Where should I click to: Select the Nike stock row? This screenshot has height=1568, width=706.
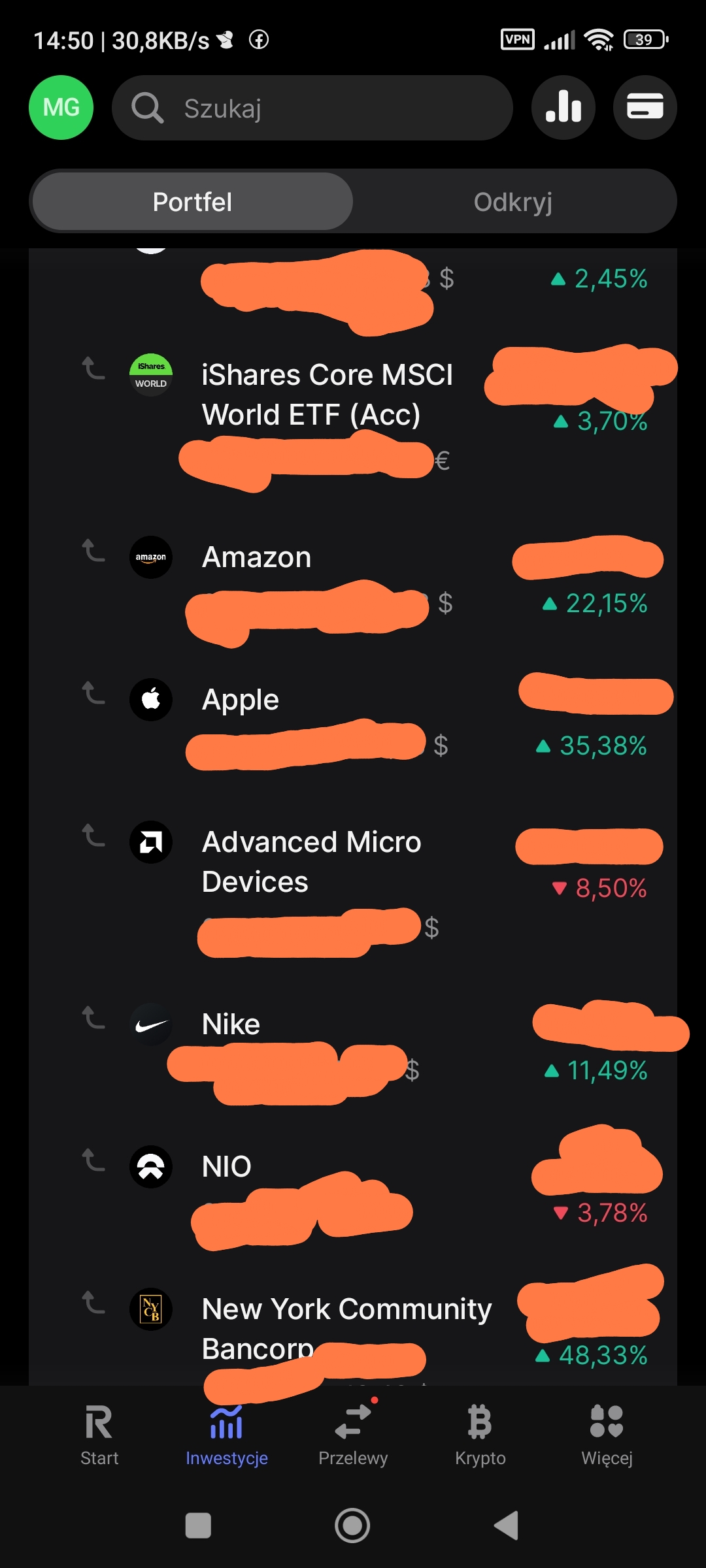click(x=231, y=1024)
